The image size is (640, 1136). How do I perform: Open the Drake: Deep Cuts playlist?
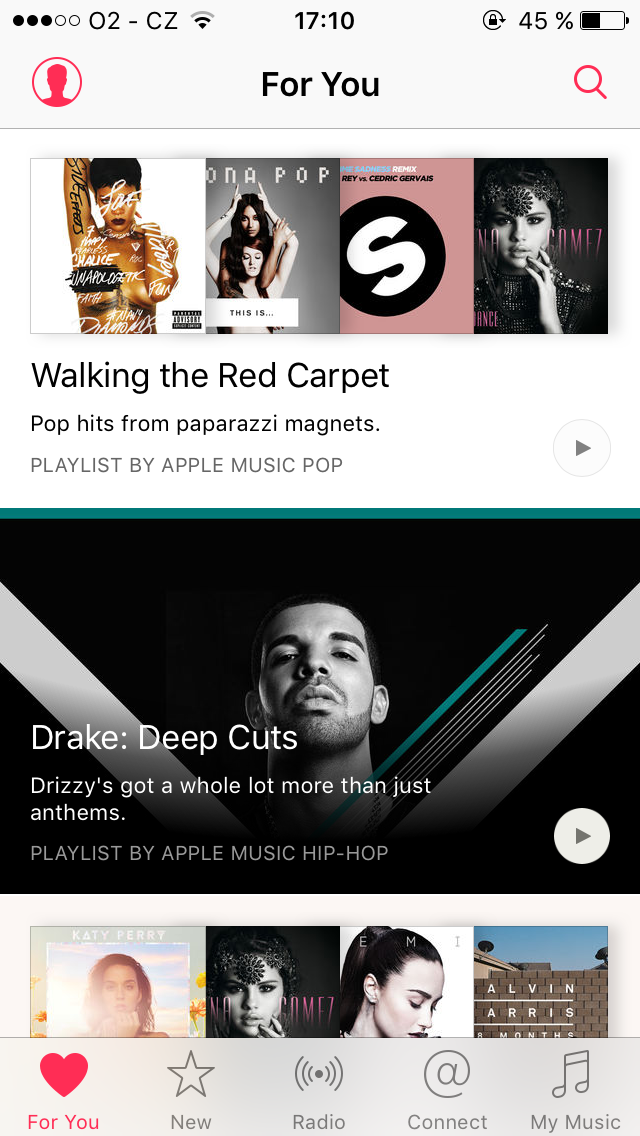pyautogui.click(x=165, y=738)
